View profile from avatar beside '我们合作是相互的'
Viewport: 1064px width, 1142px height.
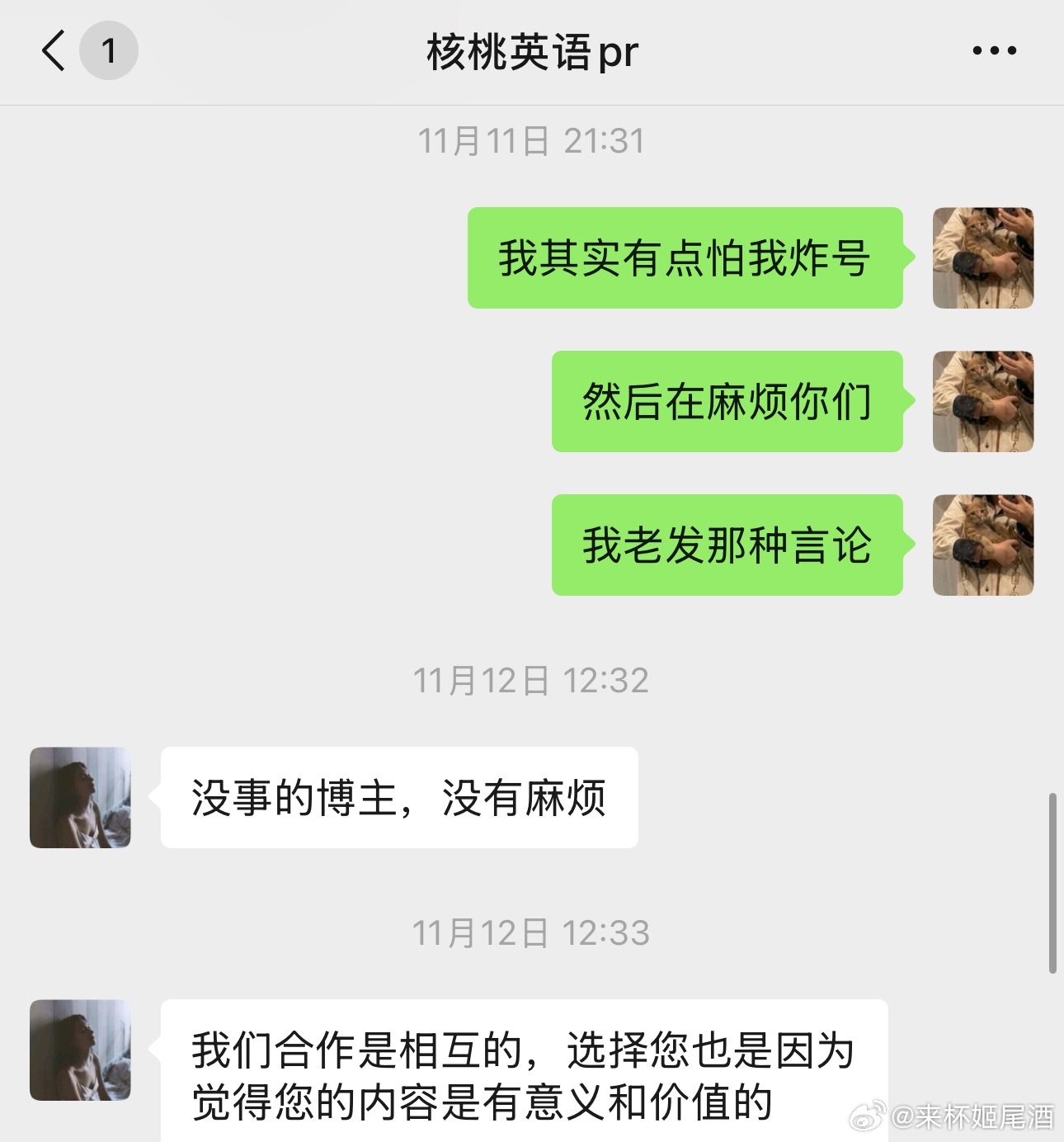coord(80,1050)
